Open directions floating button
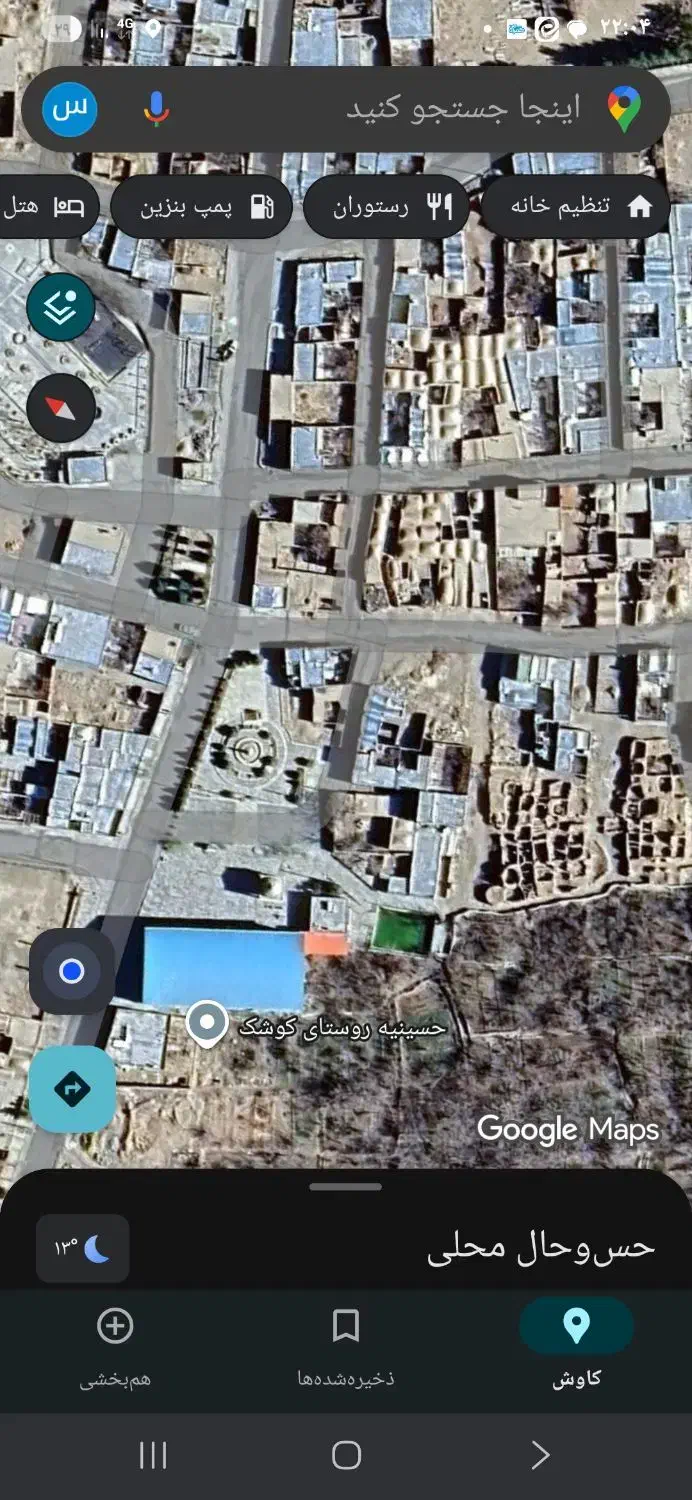The width and height of the screenshot is (692, 1500). [72, 1089]
